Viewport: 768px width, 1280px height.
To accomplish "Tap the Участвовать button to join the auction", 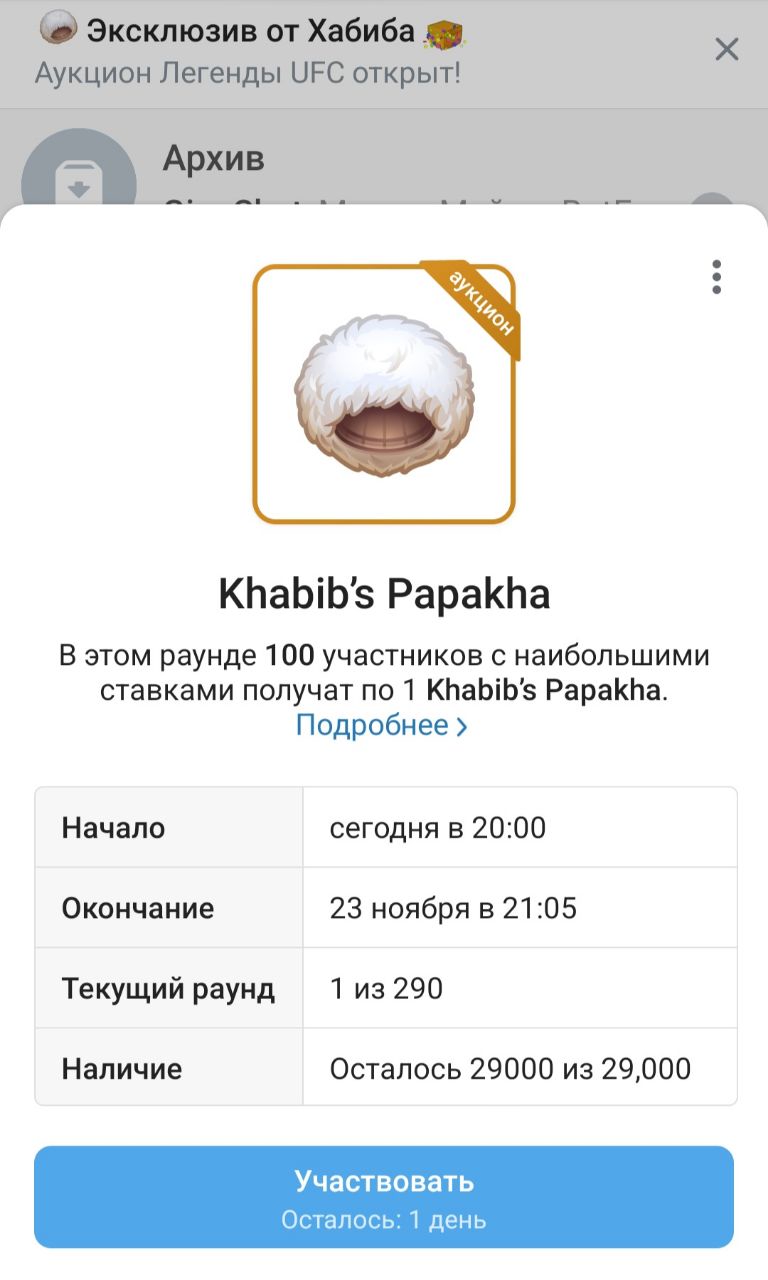I will pos(384,1197).
